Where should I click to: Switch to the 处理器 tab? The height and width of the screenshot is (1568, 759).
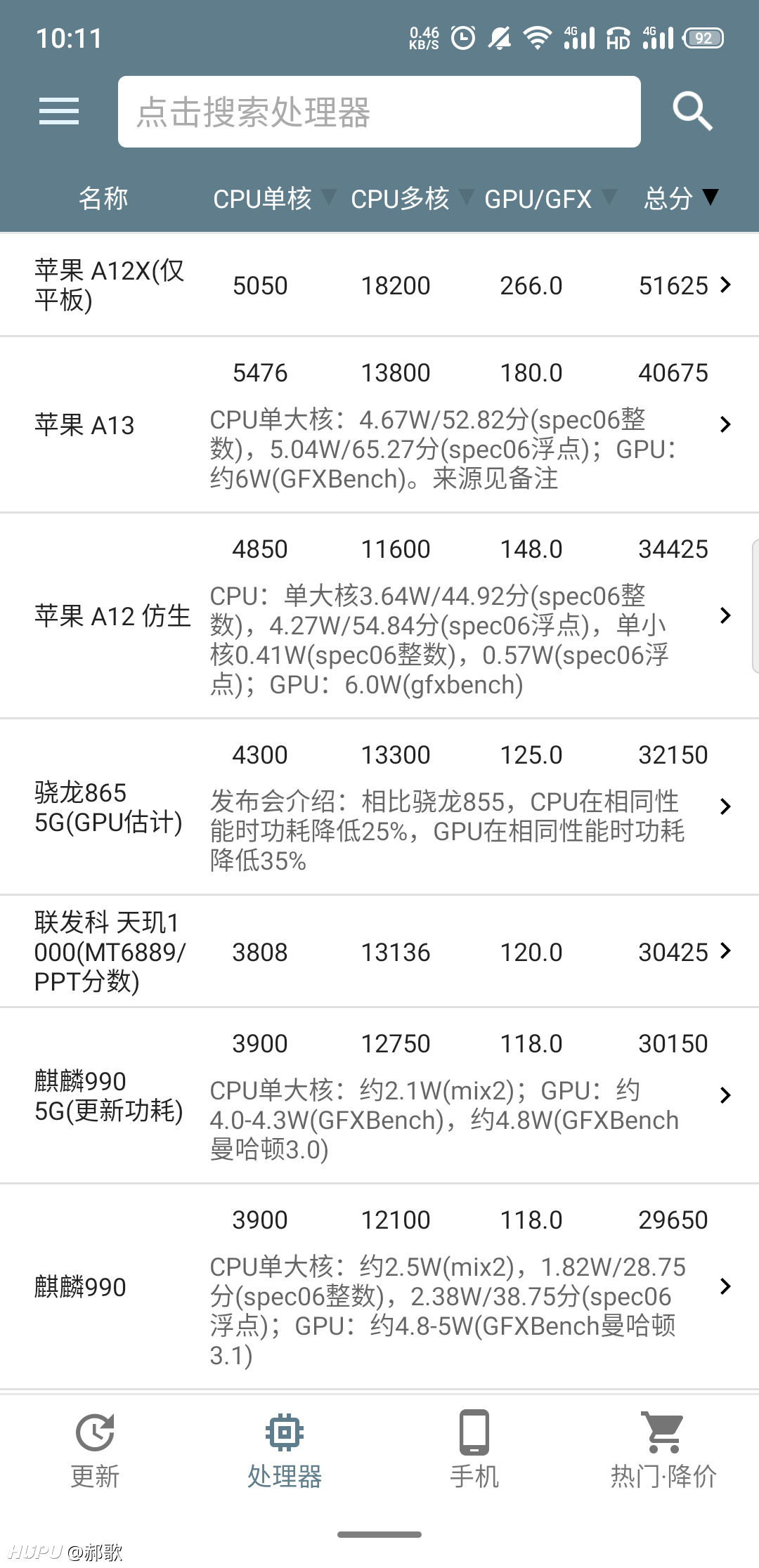[285, 1450]
